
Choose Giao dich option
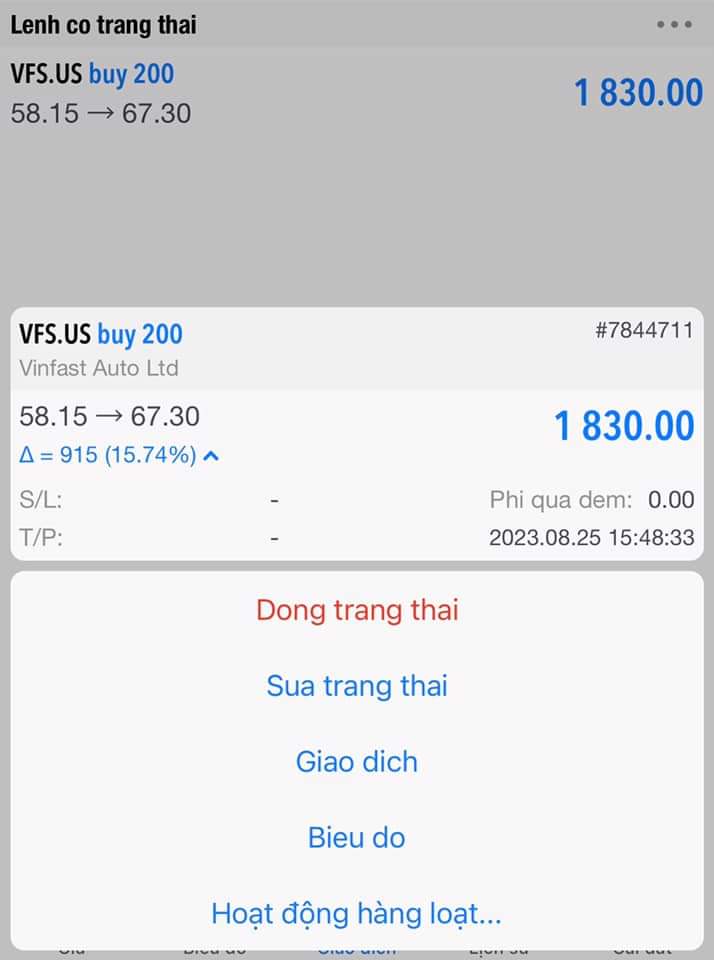[357, 762]
